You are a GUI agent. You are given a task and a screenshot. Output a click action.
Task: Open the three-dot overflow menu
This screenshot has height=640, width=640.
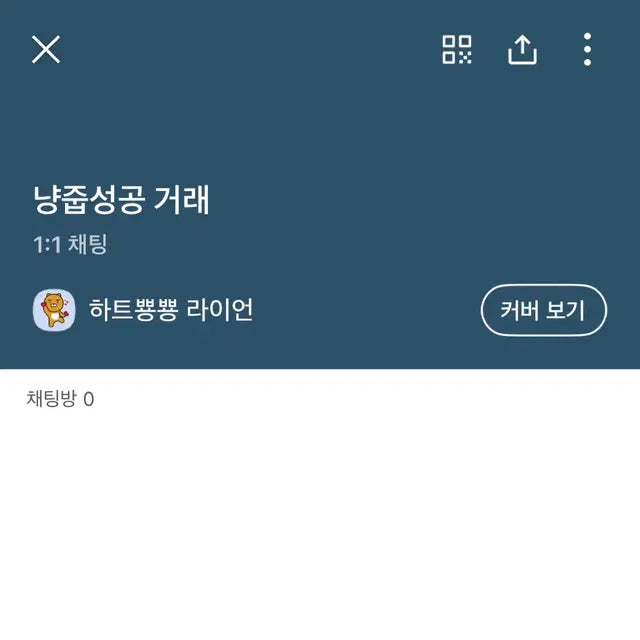[587, 49]
